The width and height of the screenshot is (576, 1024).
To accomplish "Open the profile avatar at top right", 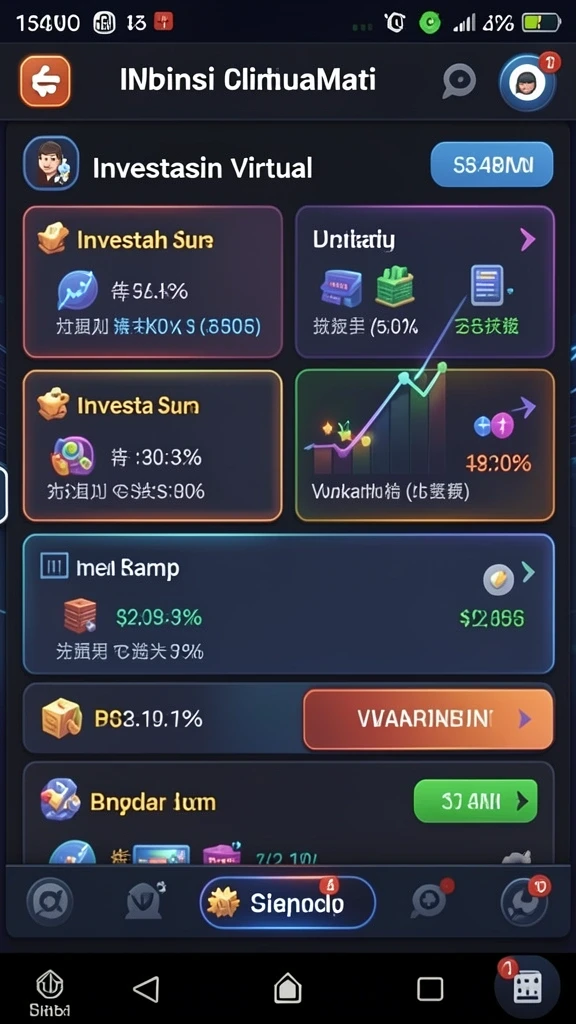I will 527,82.
